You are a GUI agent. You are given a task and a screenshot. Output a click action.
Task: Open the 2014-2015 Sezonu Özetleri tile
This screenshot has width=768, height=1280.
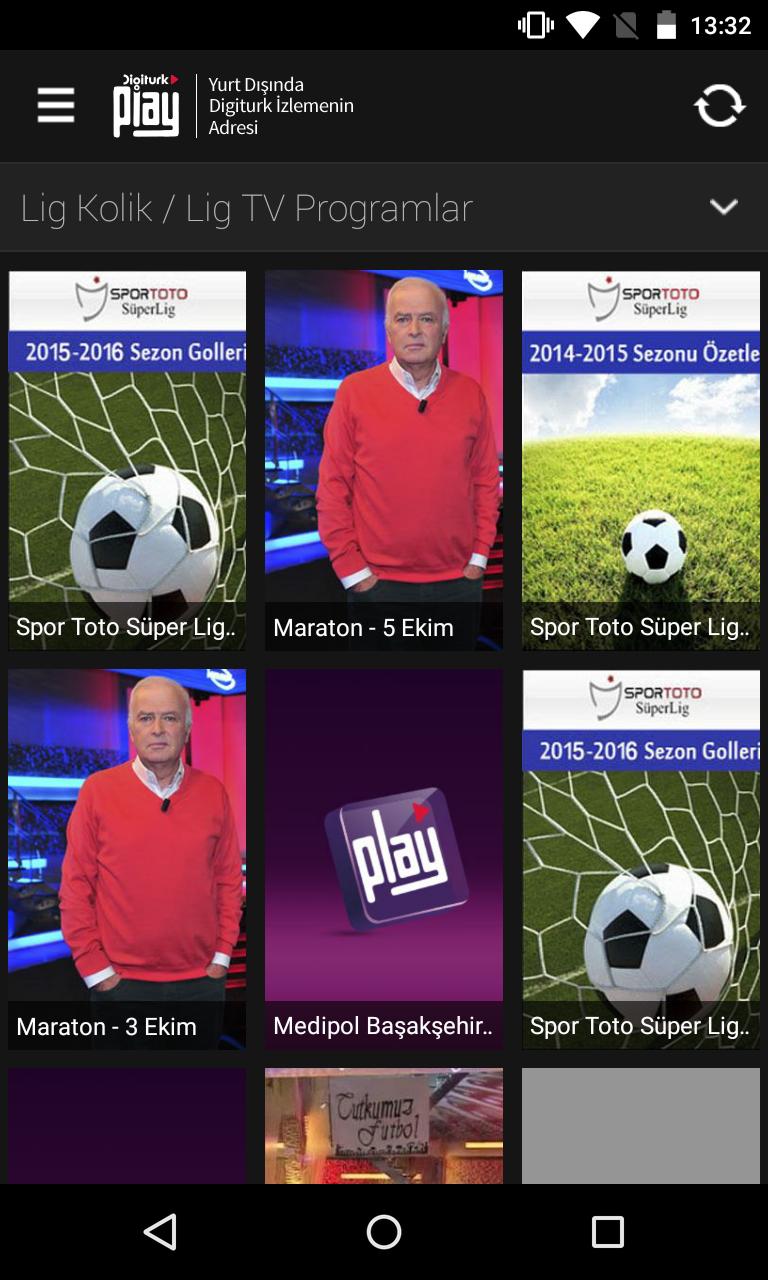click(x=641, y=460)
